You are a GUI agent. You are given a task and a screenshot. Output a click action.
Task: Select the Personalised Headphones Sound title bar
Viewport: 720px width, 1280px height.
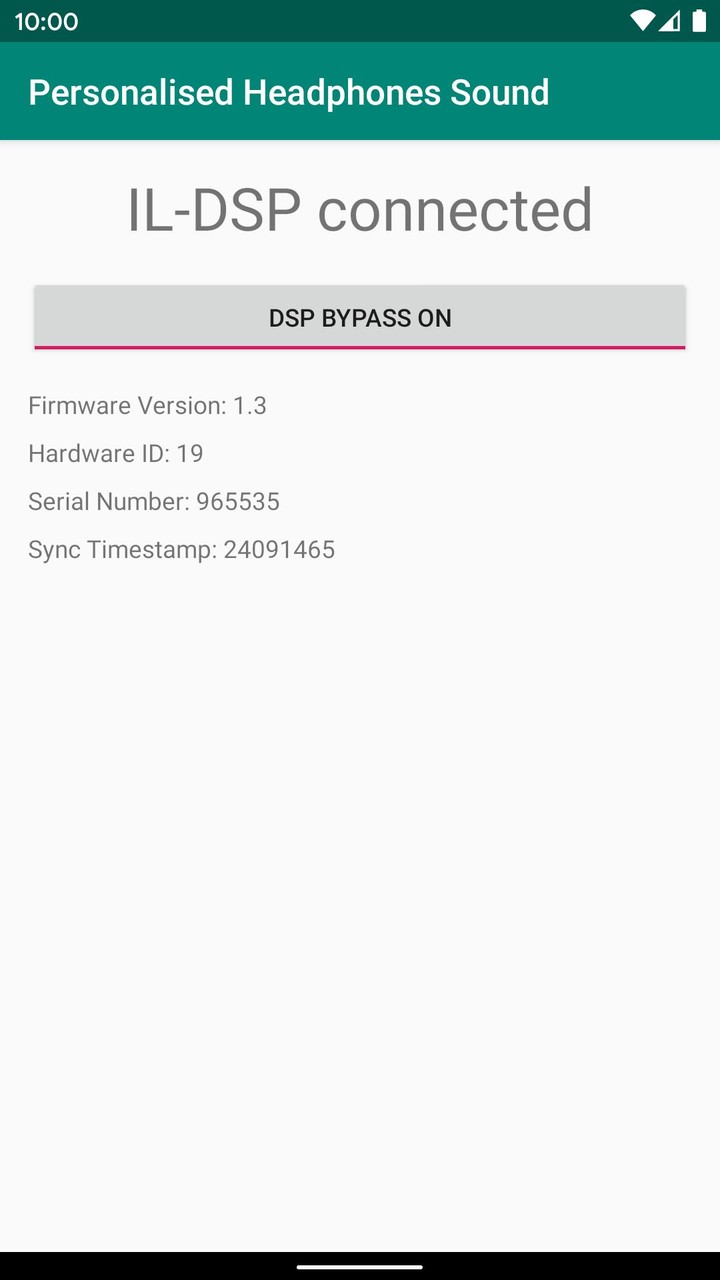288,92
